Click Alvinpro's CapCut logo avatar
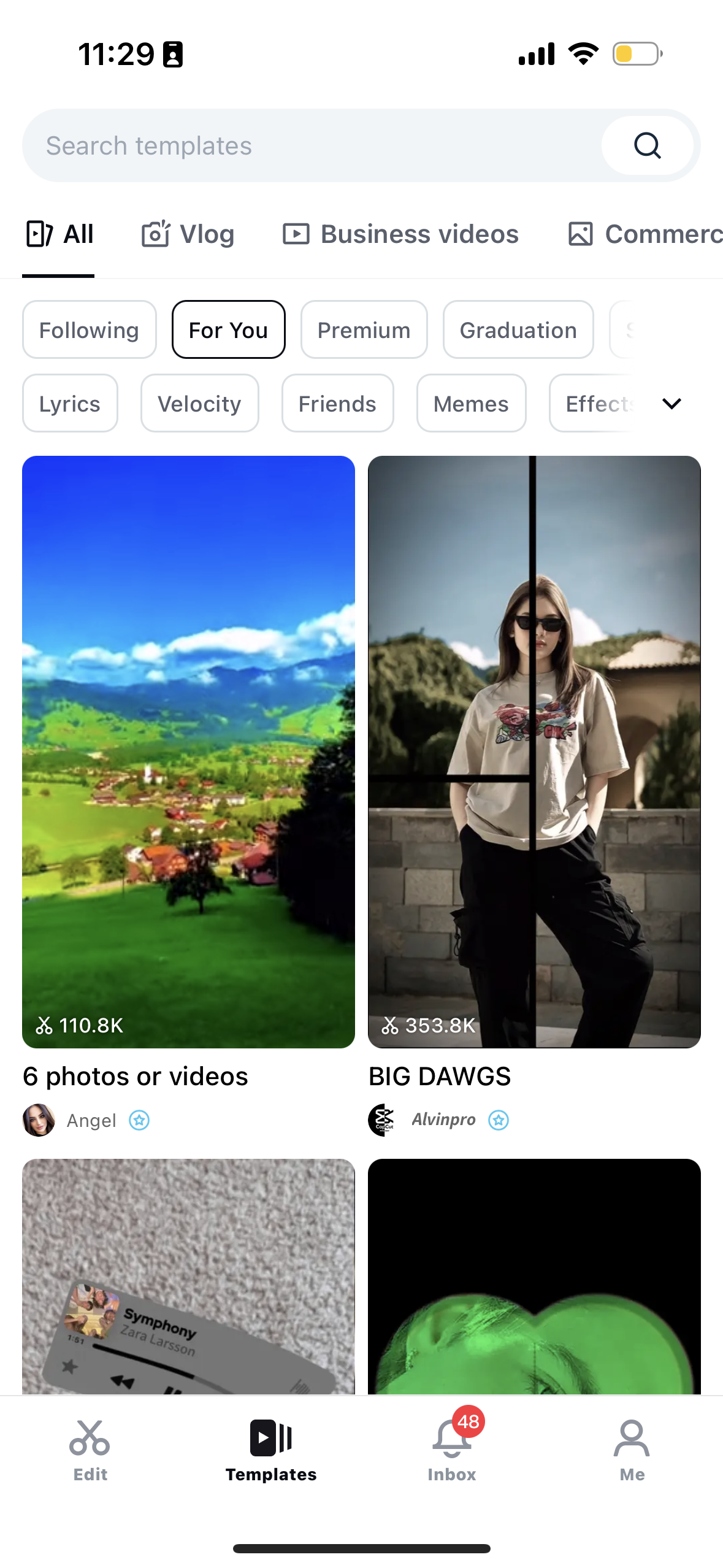Viewport: 723px width, 1568px height. (383, 1118)
